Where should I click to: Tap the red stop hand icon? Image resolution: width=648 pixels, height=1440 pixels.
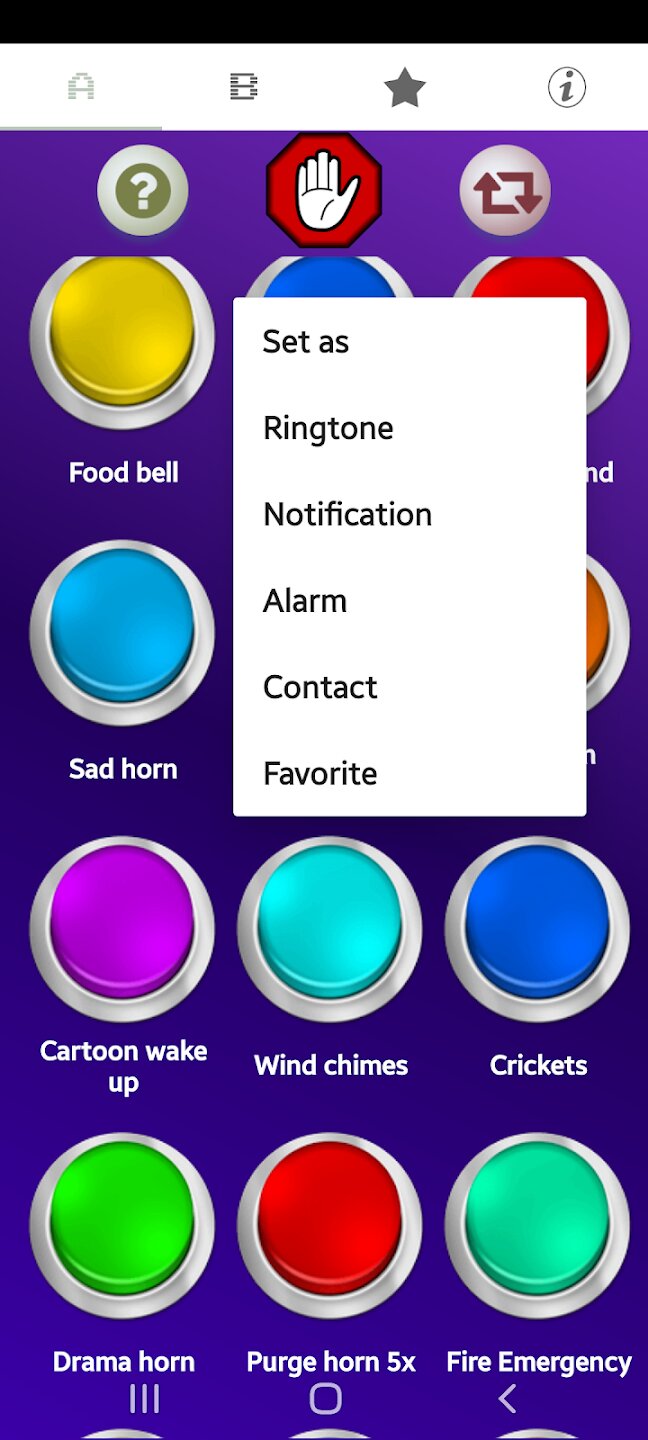(324, 190)
